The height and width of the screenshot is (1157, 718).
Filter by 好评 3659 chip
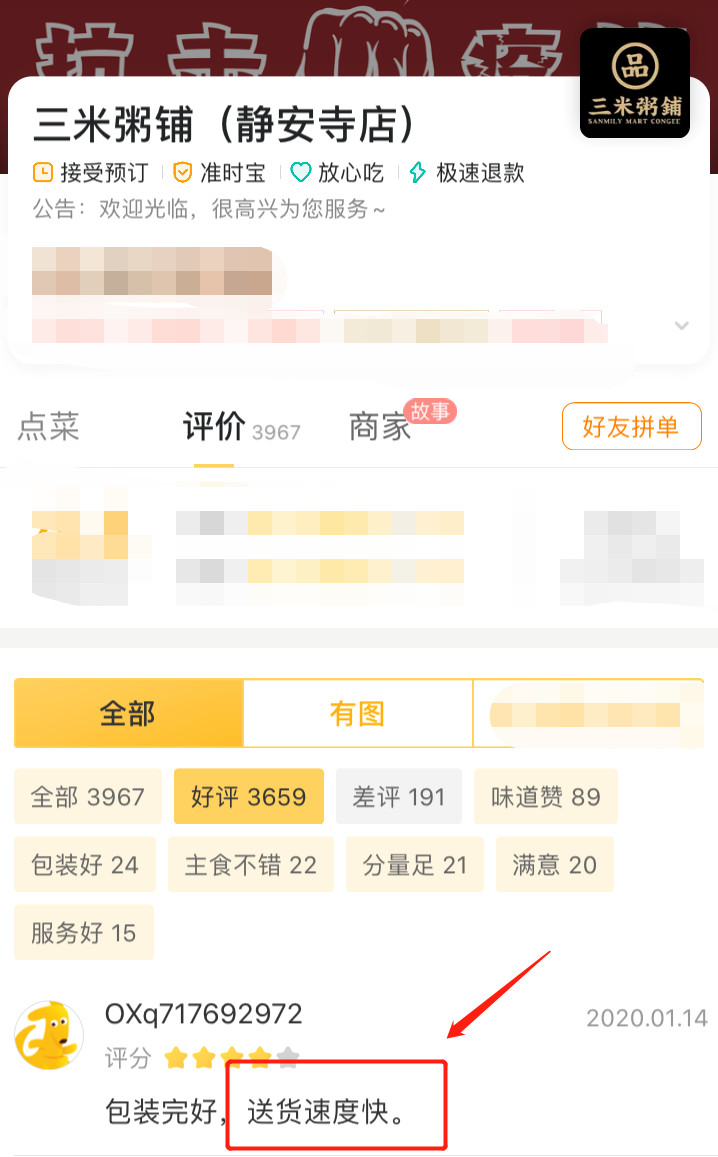pyautogui.click(x=248, y=797)
